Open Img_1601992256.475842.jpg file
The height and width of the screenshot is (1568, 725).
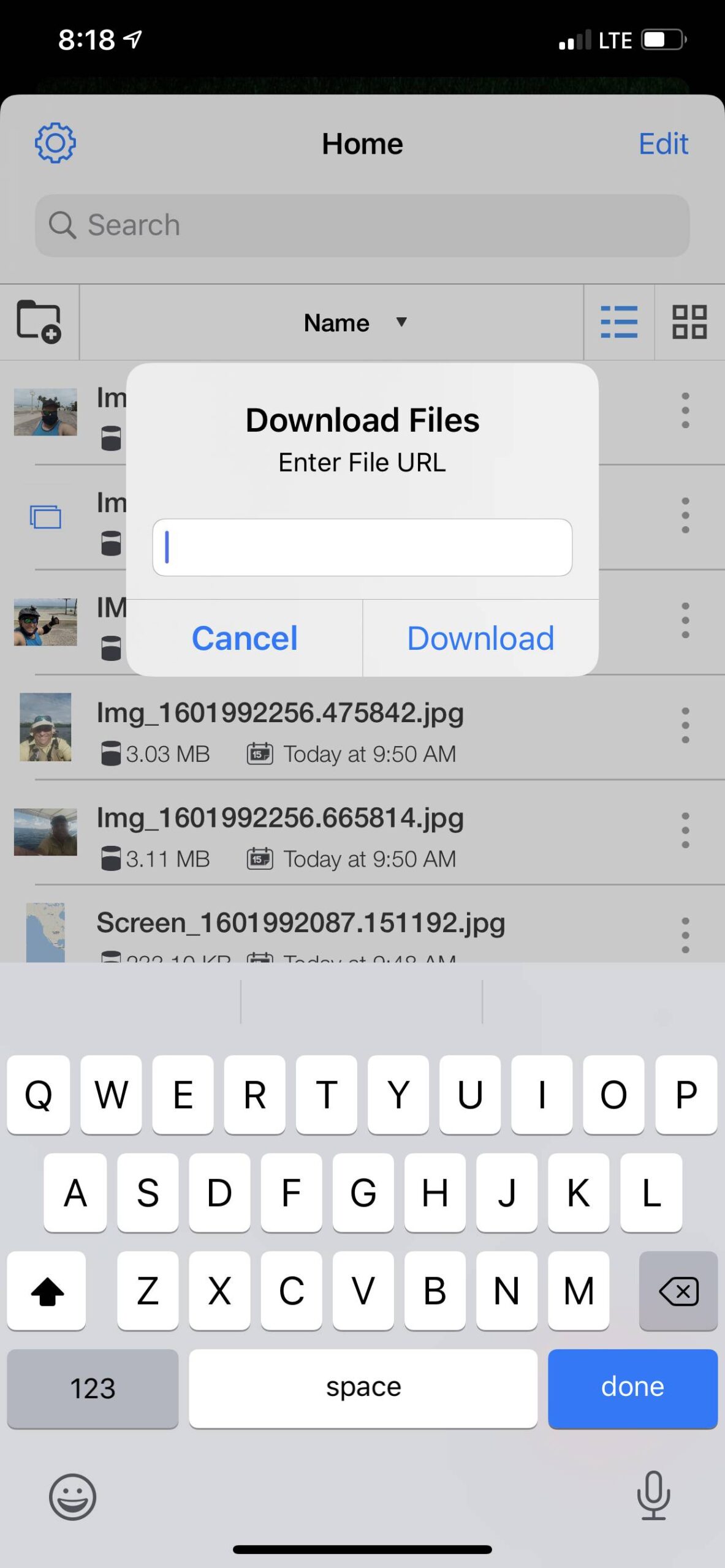[280, 714]
